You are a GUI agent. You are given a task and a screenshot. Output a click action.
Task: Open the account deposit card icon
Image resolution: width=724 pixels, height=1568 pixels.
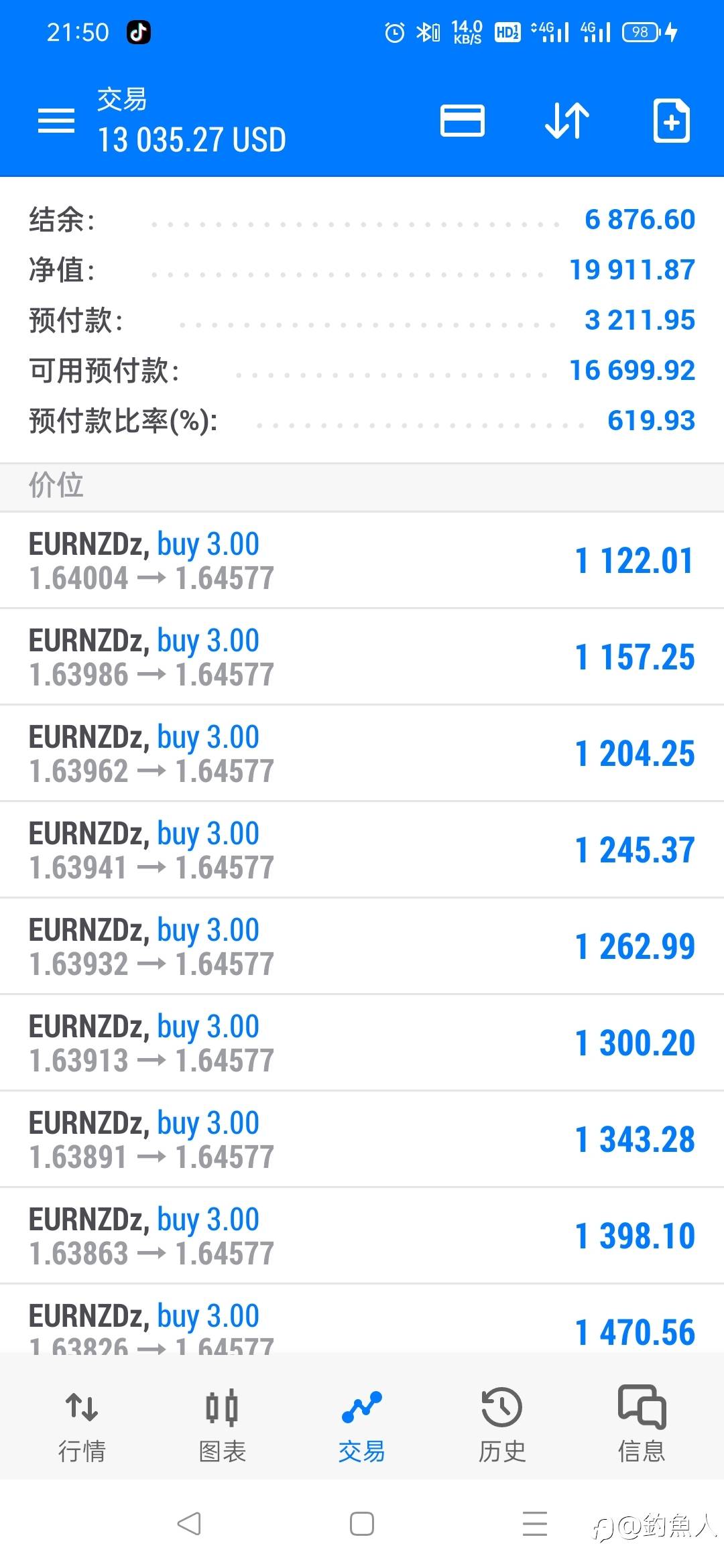click(x=463, y=121)
